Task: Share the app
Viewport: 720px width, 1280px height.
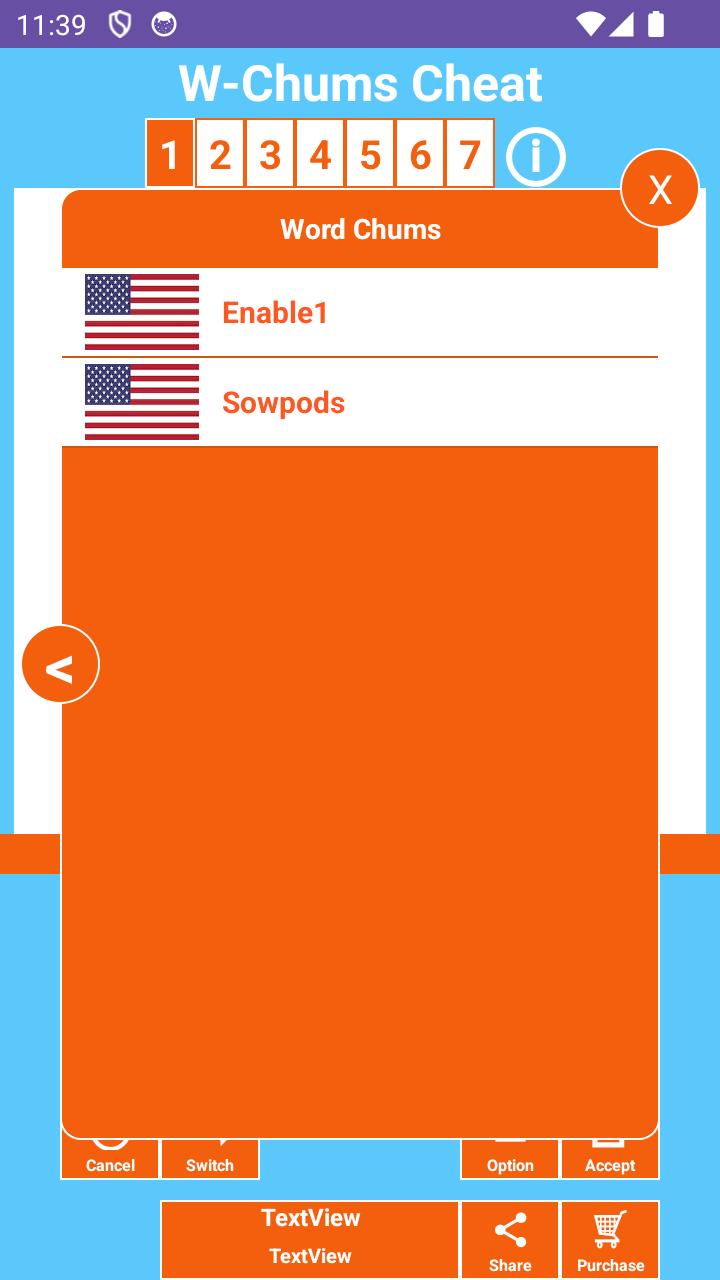Action: pyautogui.click(x=510, y=1240)
